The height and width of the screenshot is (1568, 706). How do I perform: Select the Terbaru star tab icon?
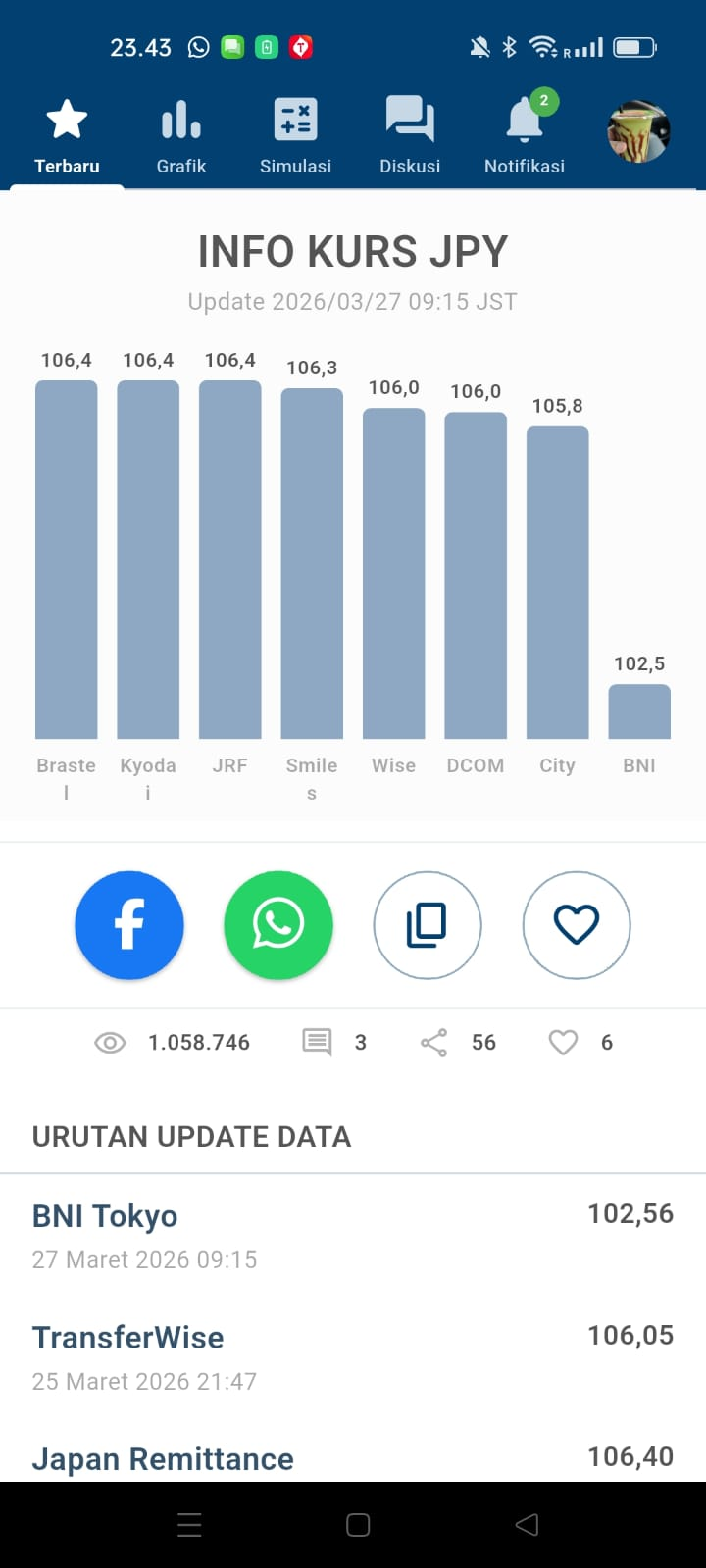(66, 118)
